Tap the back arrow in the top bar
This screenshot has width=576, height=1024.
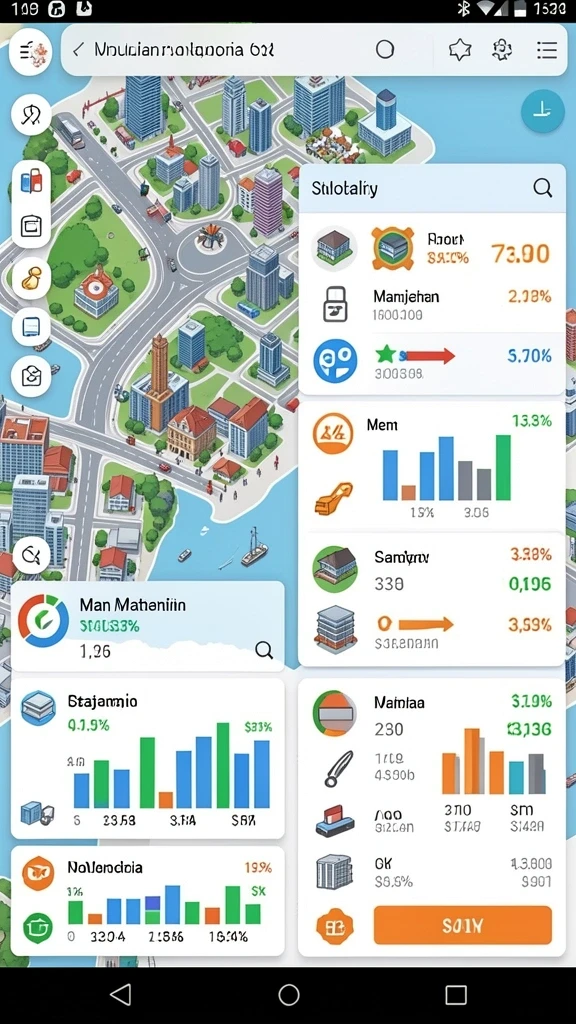(x=78, y=50)
